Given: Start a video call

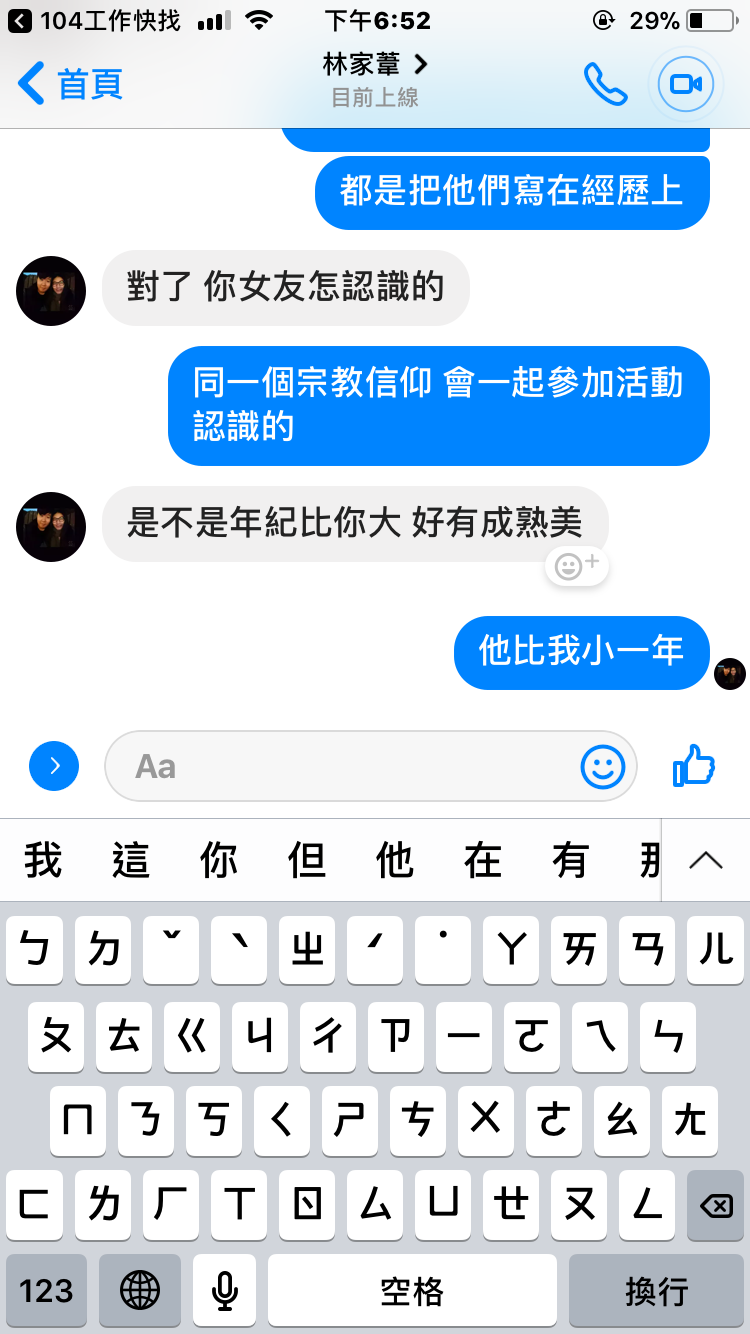Looking at the screenshot, I should (686, 84).
